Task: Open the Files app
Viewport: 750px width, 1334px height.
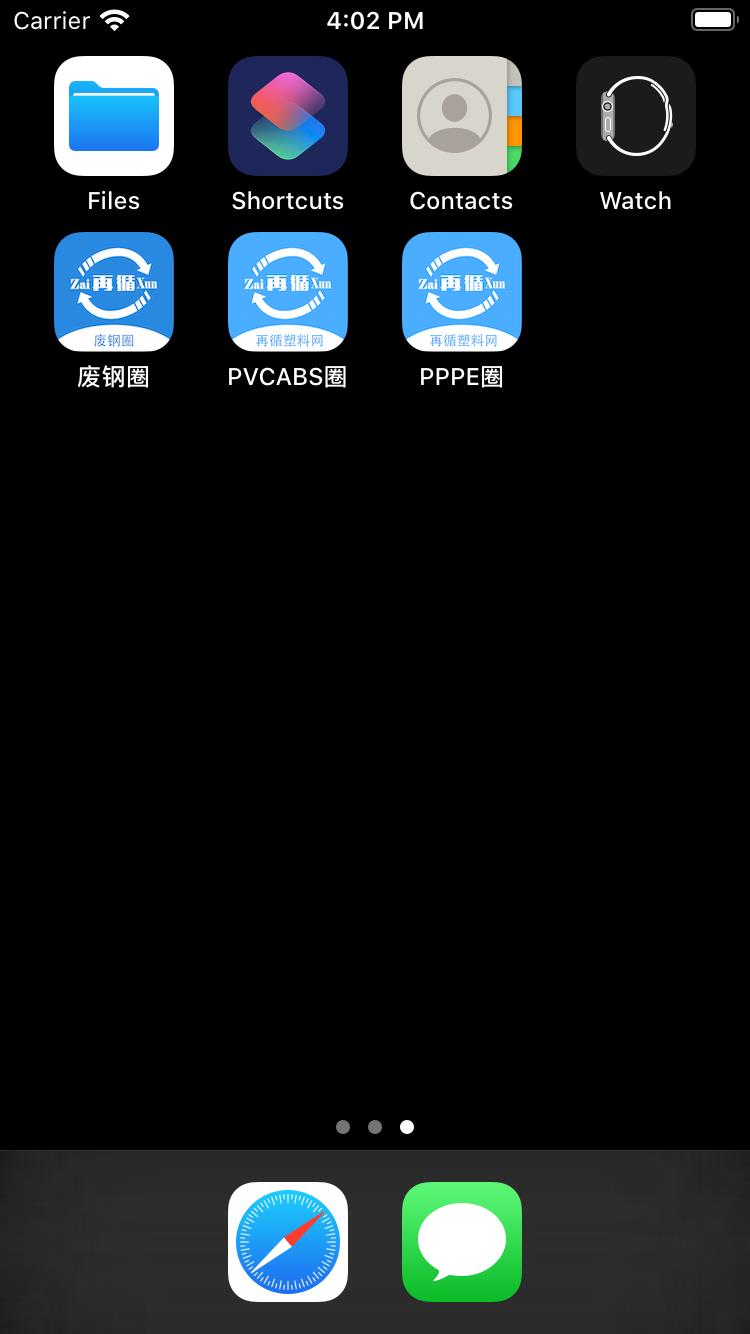Action: pos(114,116)
